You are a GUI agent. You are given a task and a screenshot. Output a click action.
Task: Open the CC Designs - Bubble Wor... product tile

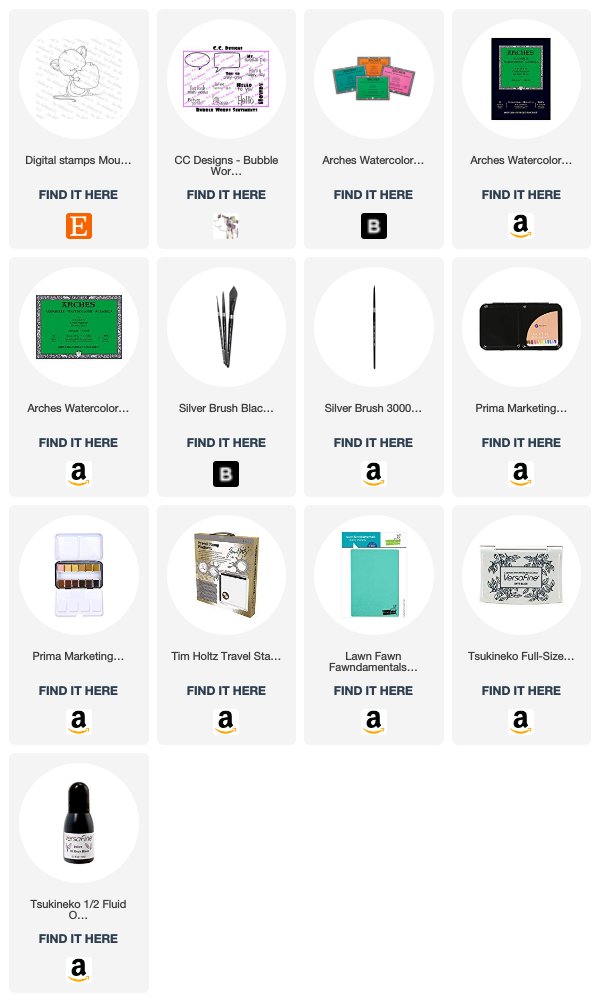click(x=226, y=128)
